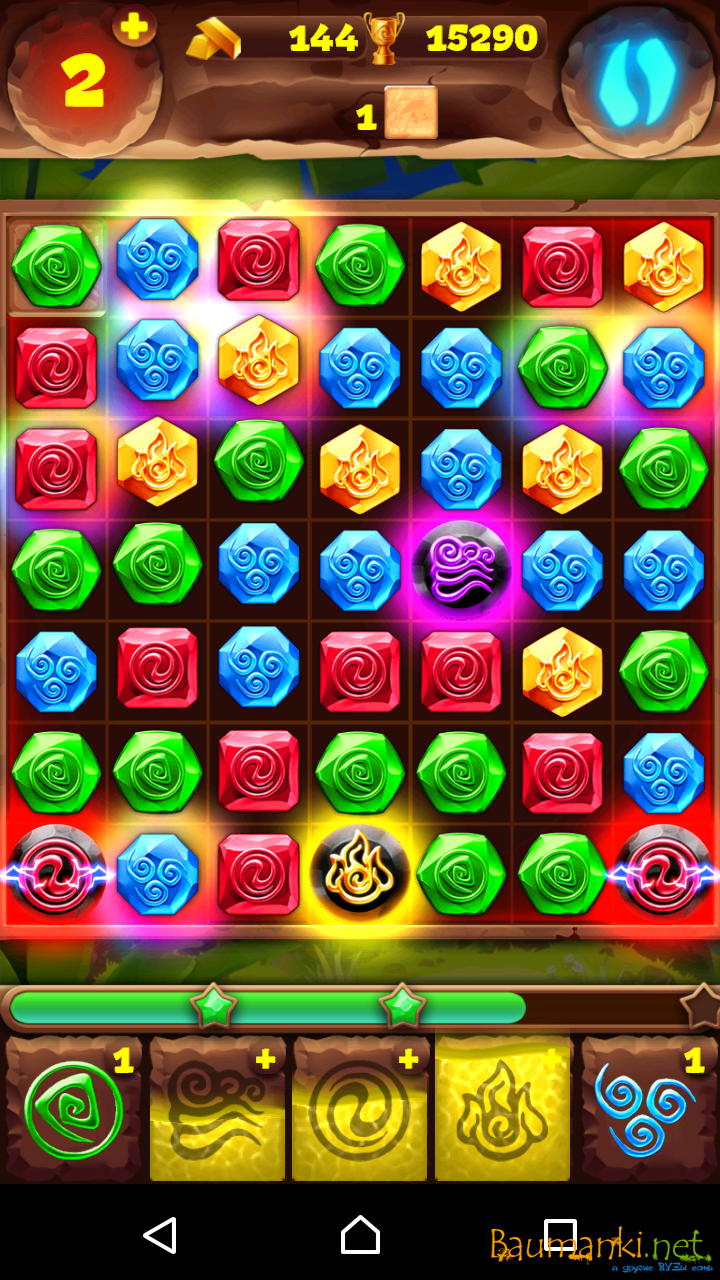The width and height of the screenshot is (720, 1280).
Task: Tap the lightning red gem on the left edge
Action: 56,873
